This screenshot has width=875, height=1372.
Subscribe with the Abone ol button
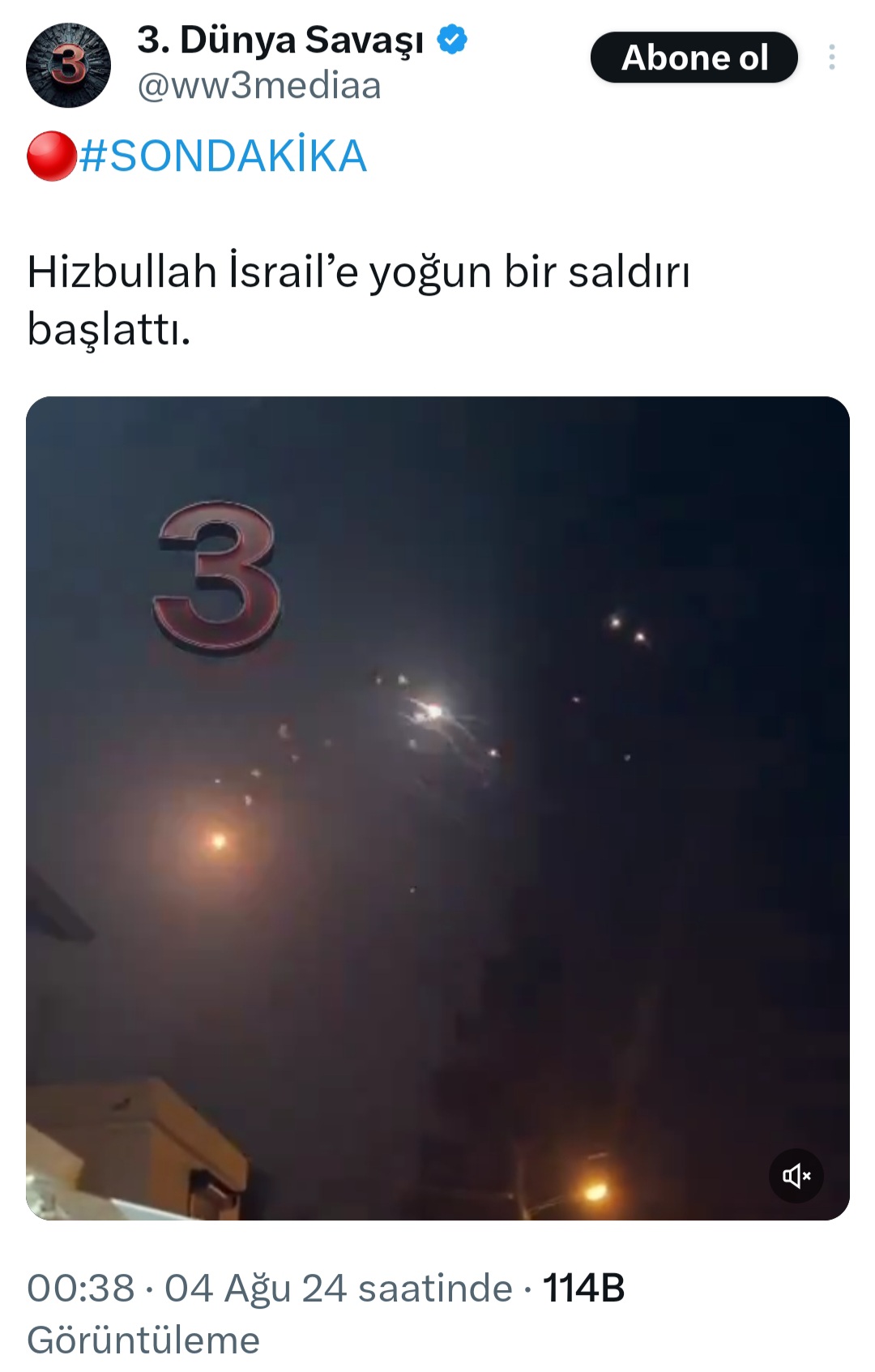tap(694, 58)
